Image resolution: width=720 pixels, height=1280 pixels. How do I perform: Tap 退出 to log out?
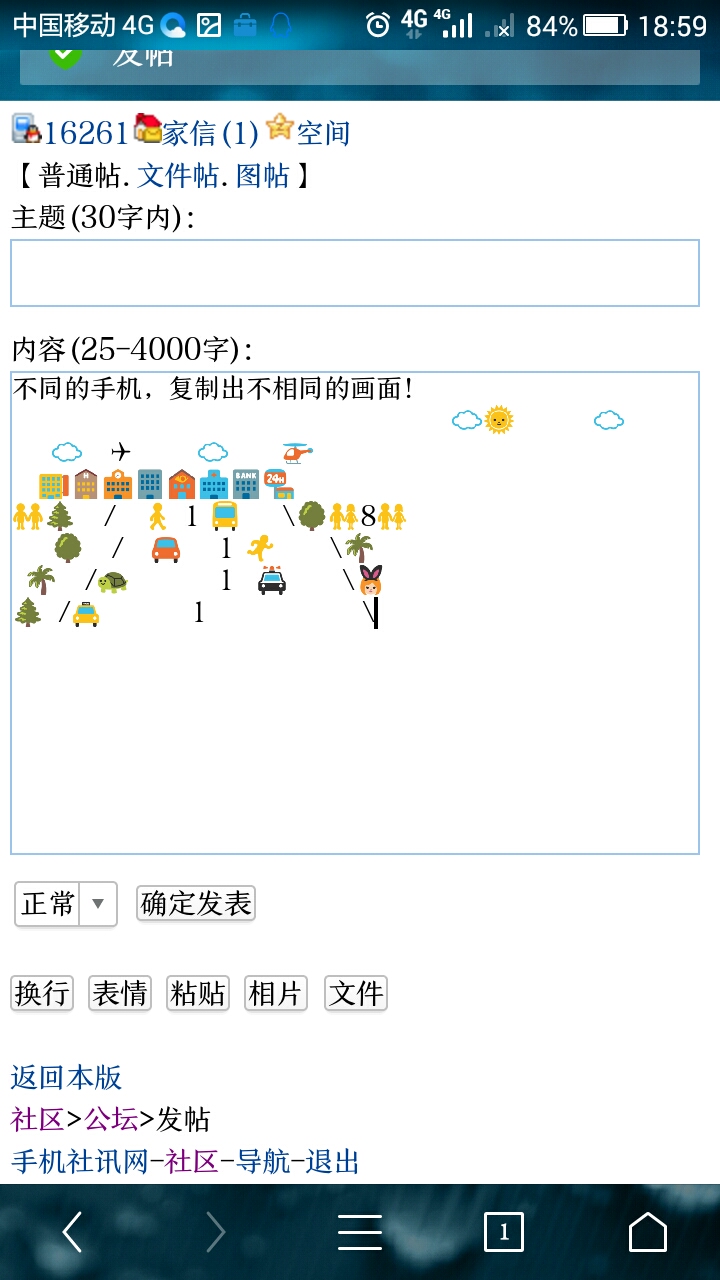(x=332, y=1161)
